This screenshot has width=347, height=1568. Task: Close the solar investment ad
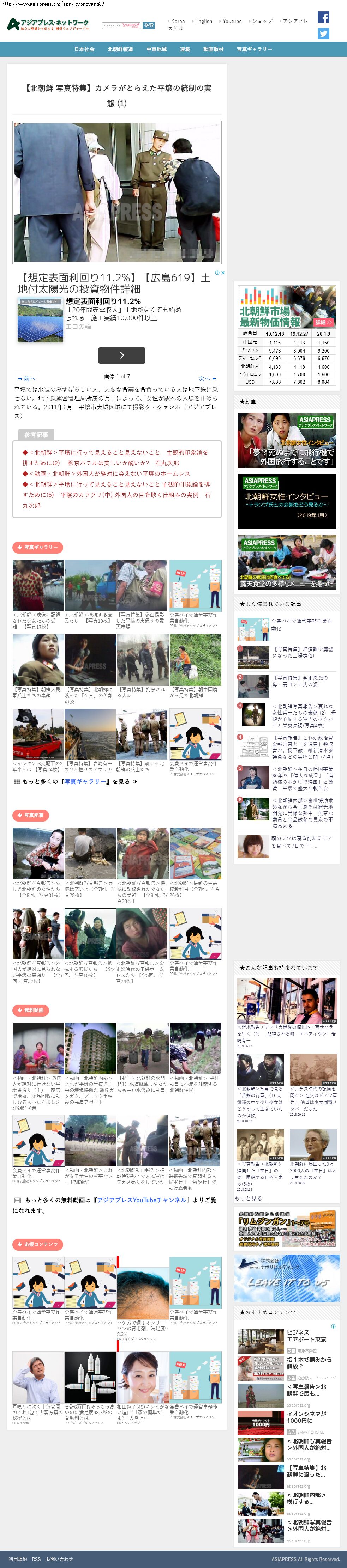223,273
